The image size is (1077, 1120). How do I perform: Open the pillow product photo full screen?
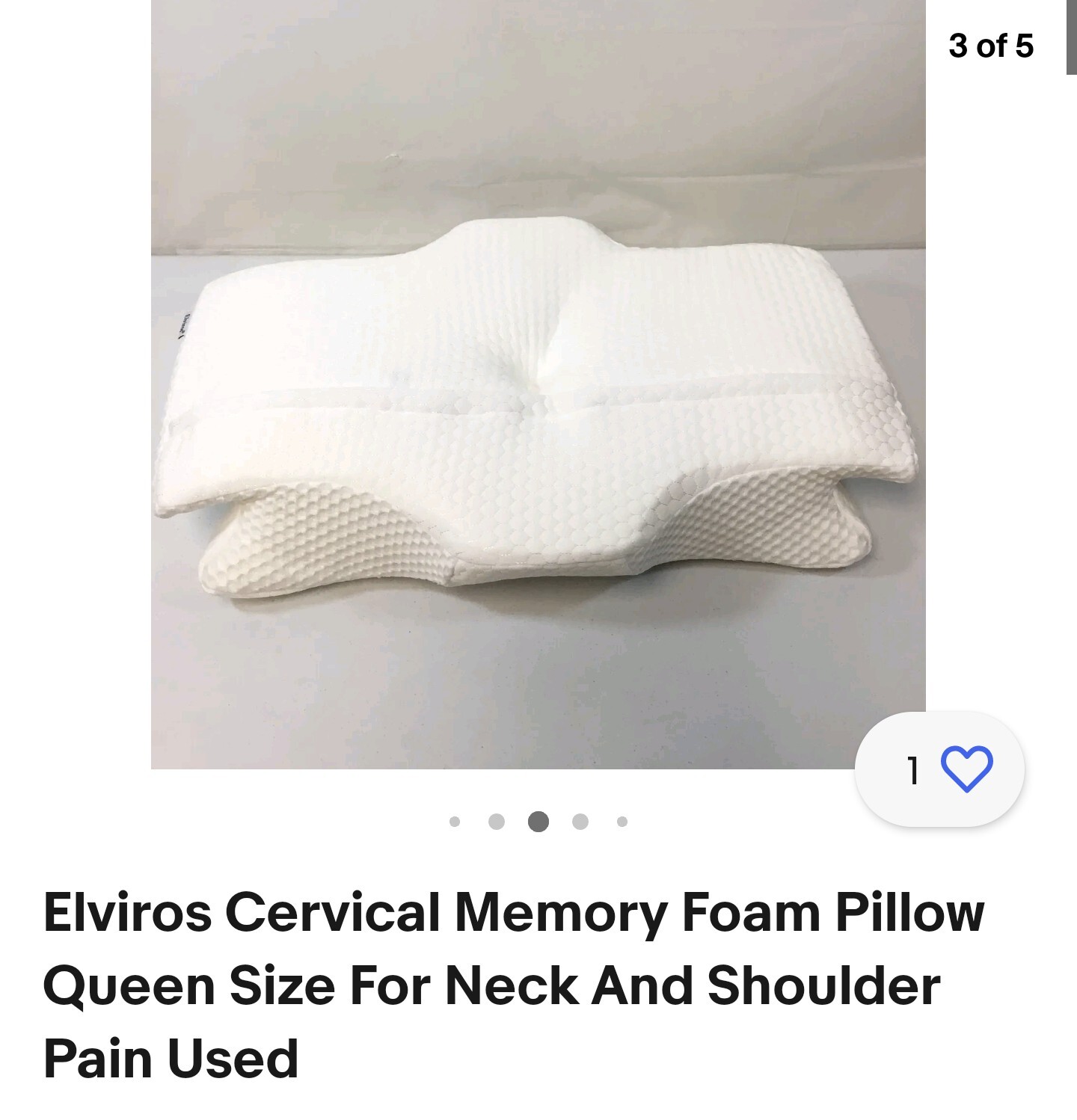[x=538, y=384]
